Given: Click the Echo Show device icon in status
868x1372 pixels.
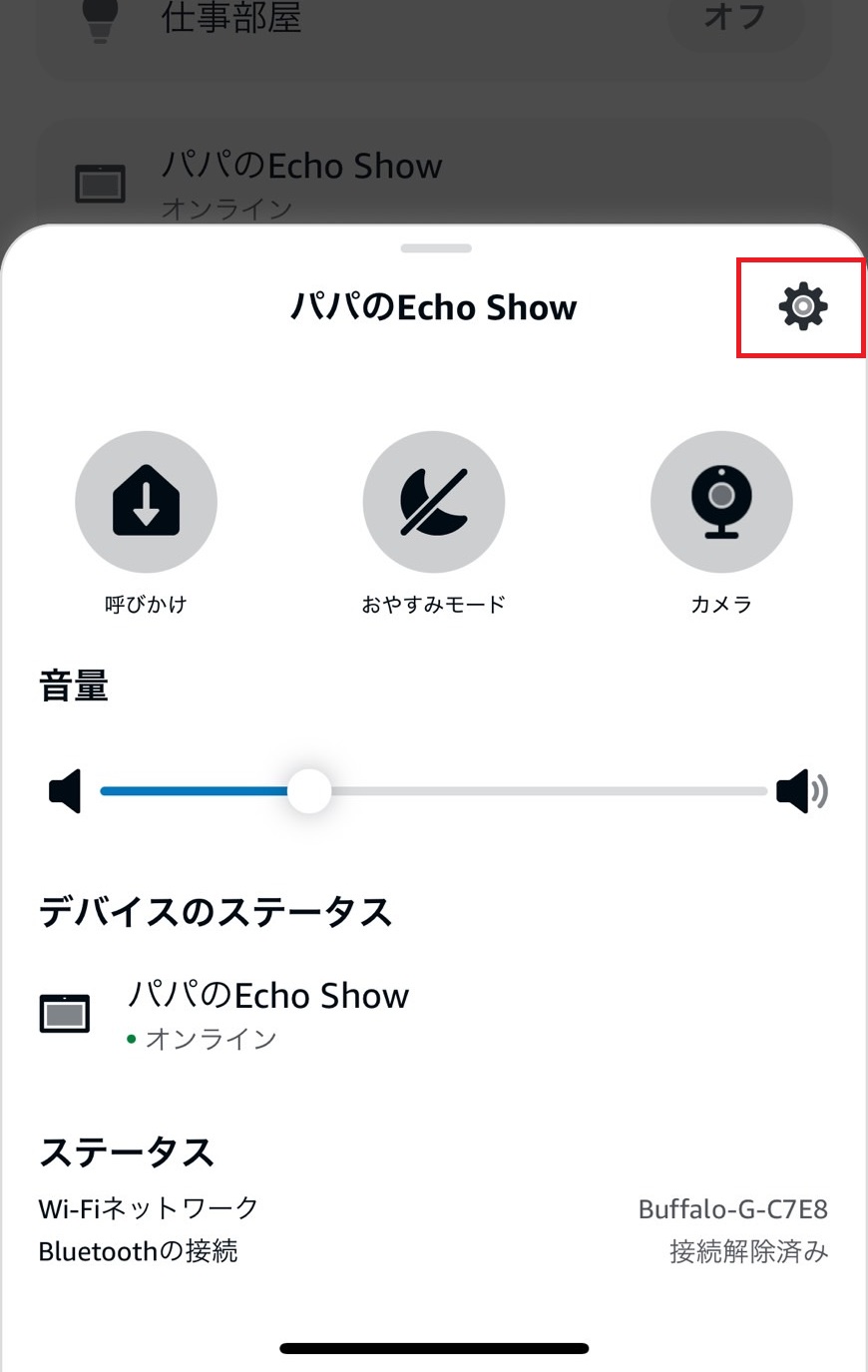Looking at the screenshot, I should point(64,1011).
